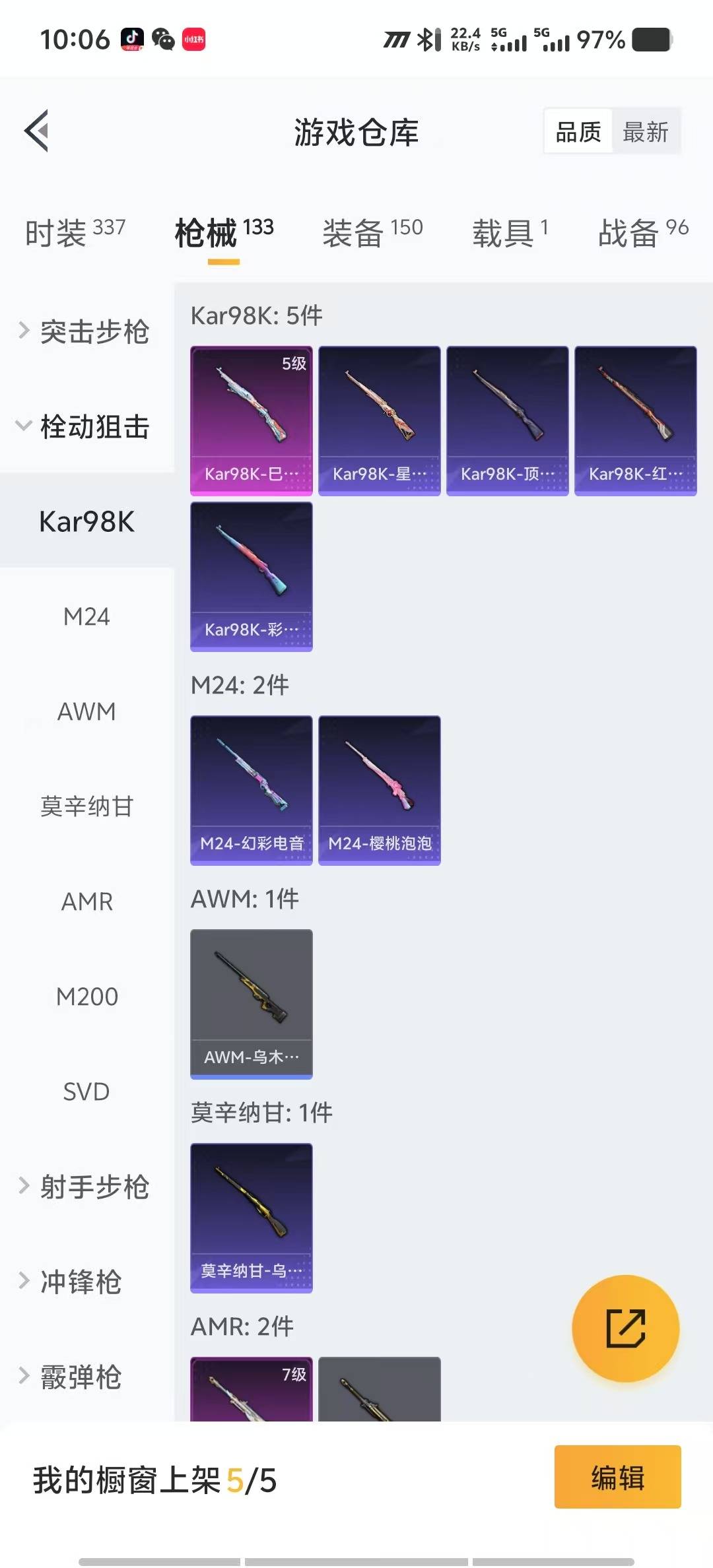Expand the 突击步枪 category

pos(86,331)
